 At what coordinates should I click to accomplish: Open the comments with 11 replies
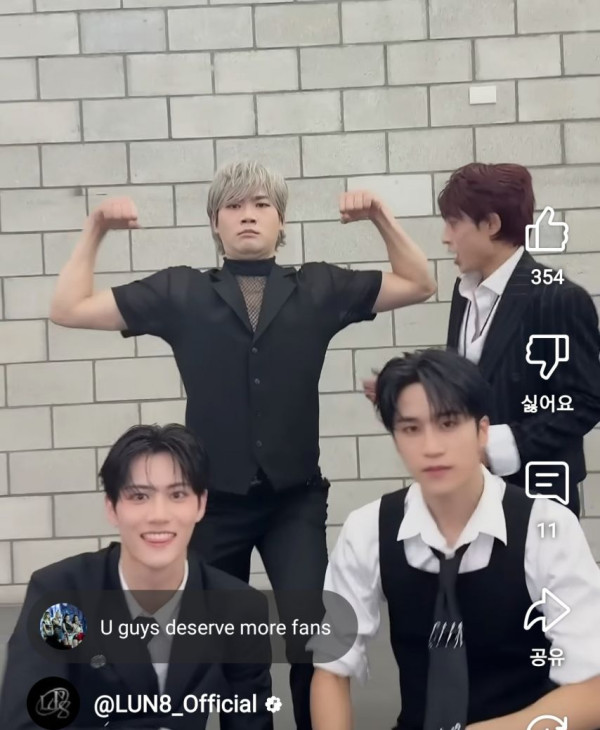coord(547,485)
